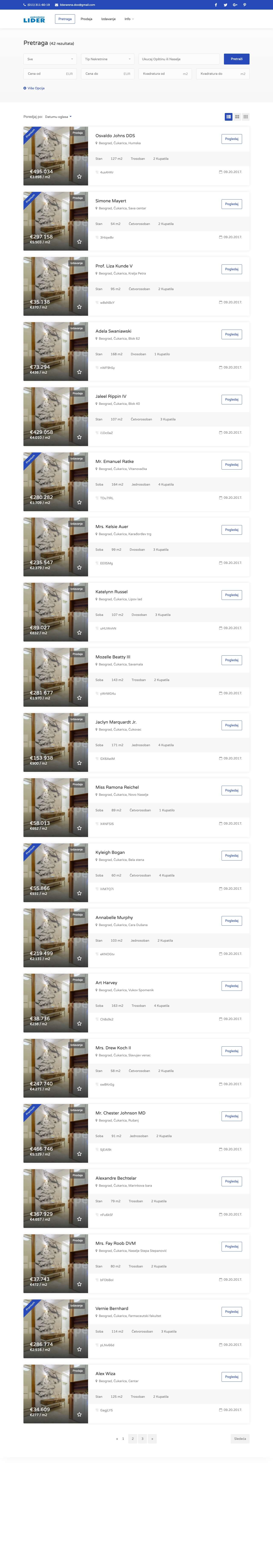
Task: Tap Pogledaj for Mrs. Kelsie Auer
Action: pos(231,530)
